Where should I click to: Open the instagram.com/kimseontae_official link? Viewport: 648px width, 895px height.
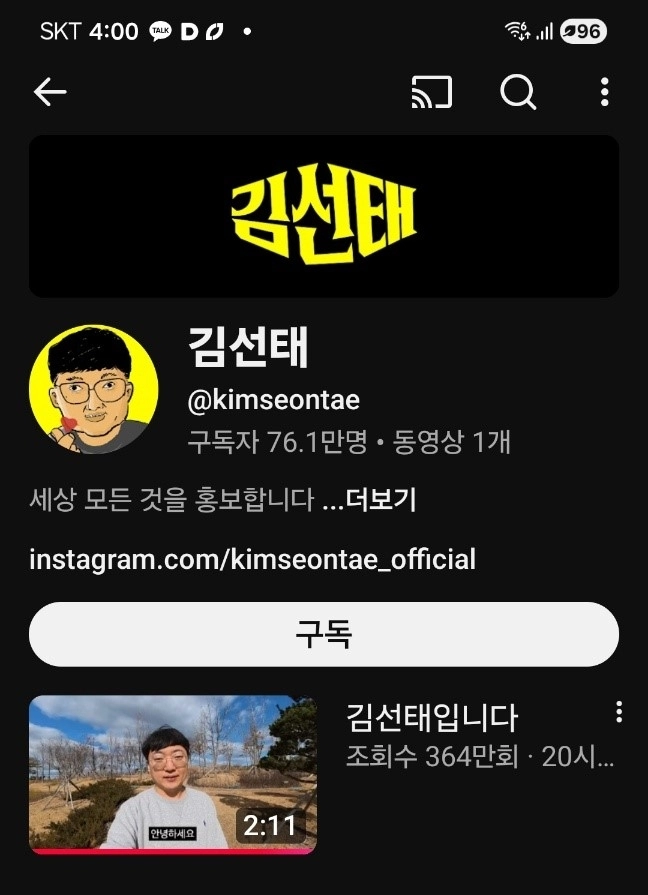[x=252, y=559]
